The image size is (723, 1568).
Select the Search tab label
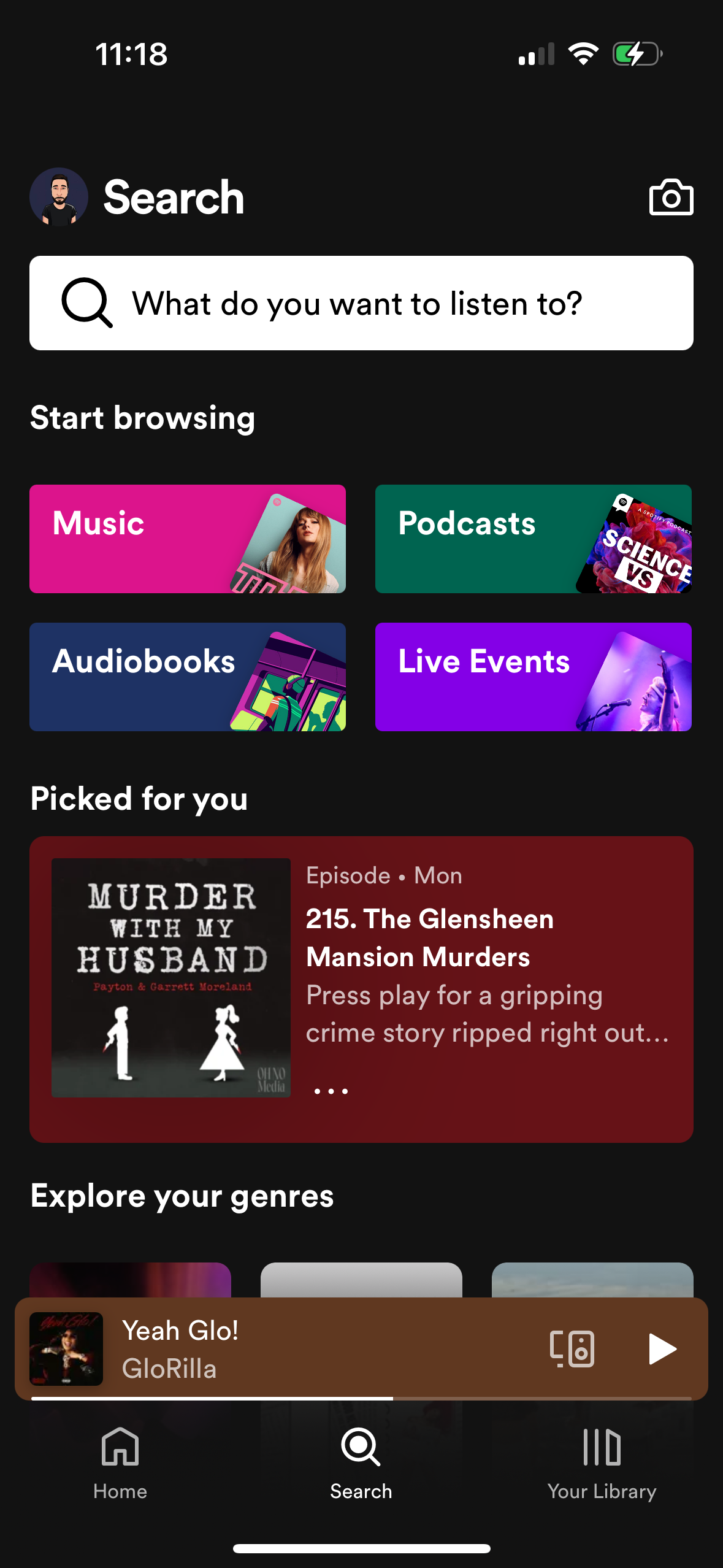click(x=361, y=1492)
